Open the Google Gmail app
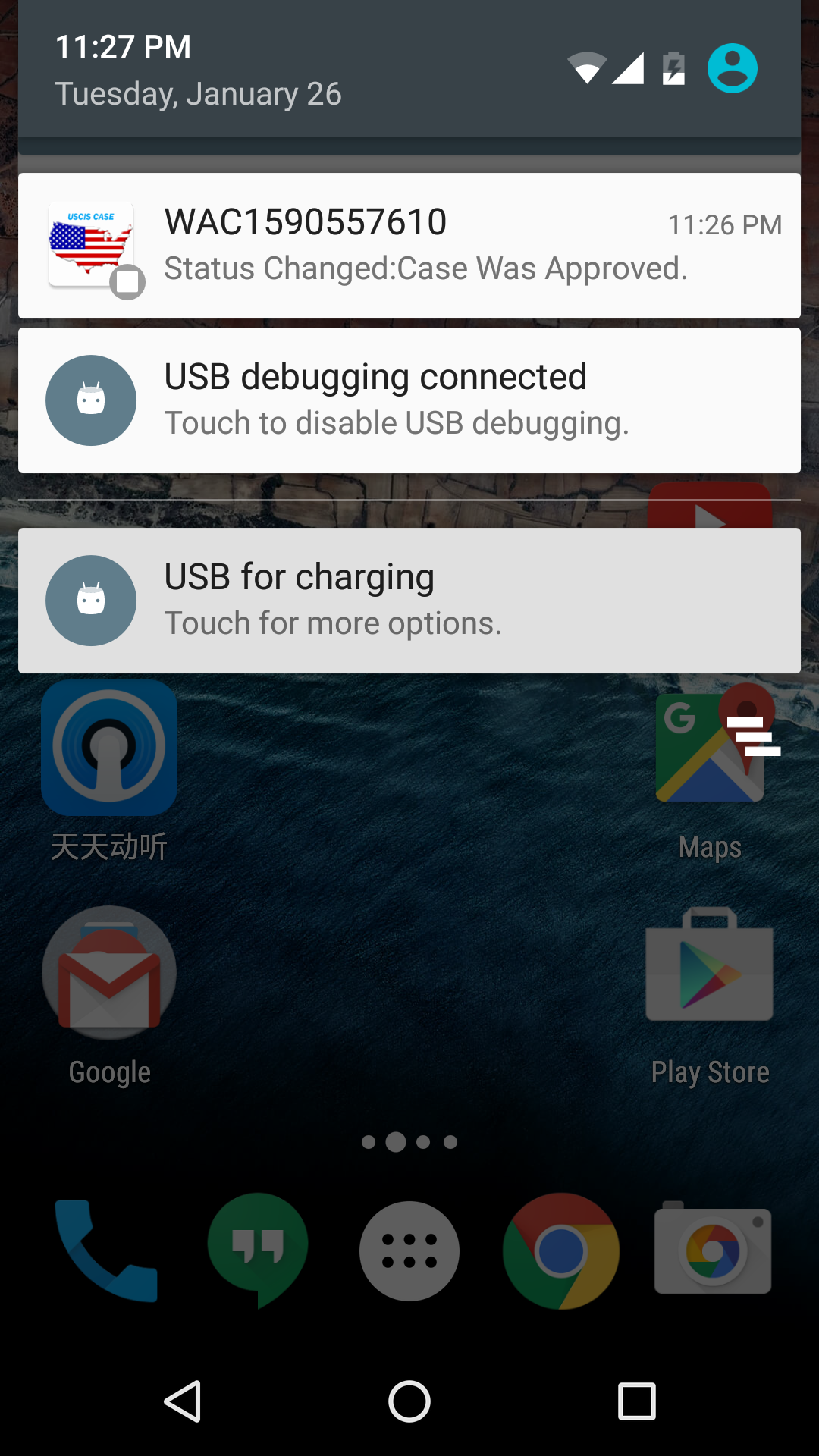Viewport: 819px width, 1456px height. coord(108,973)
